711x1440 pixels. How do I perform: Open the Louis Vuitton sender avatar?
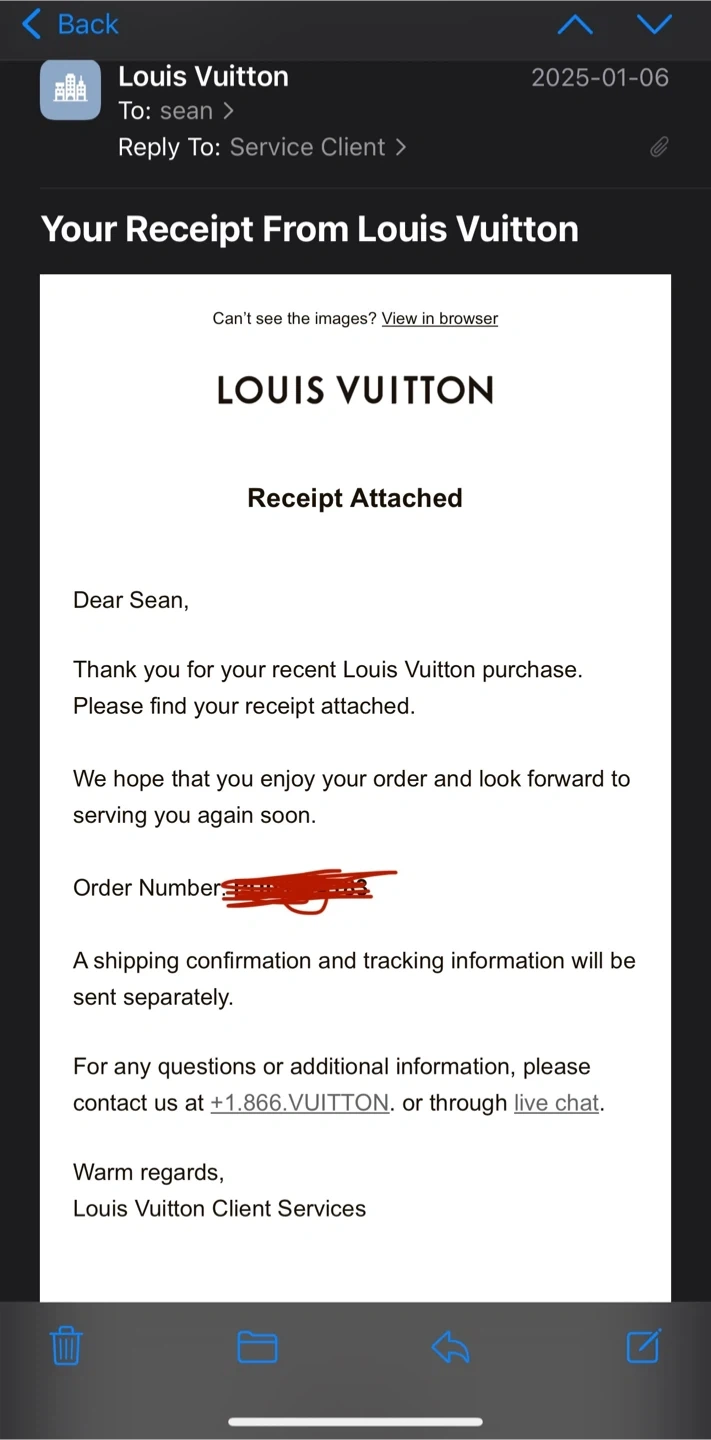click(x=70, y=90)
